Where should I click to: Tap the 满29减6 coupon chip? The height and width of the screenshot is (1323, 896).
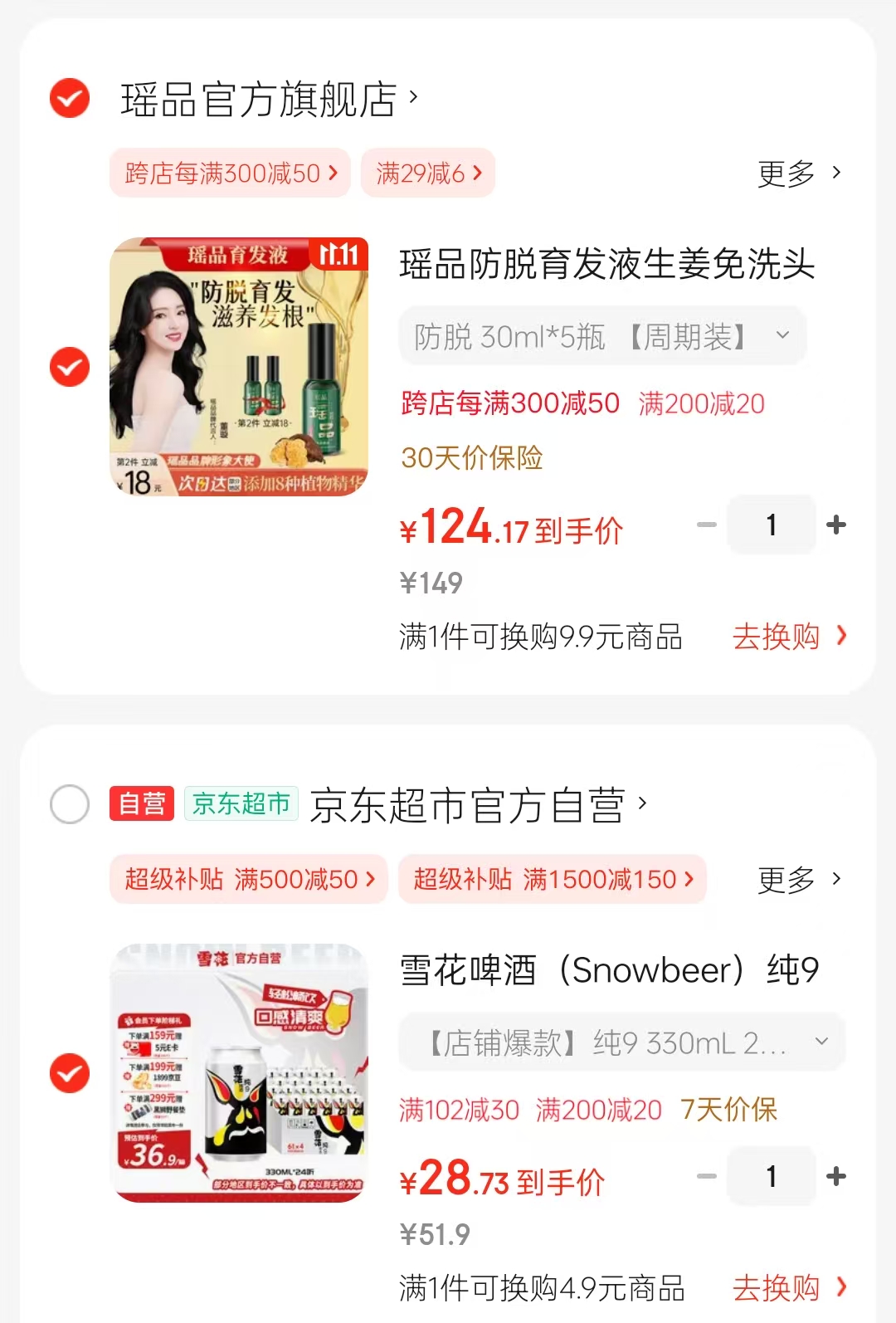click(x=428, y=173)
